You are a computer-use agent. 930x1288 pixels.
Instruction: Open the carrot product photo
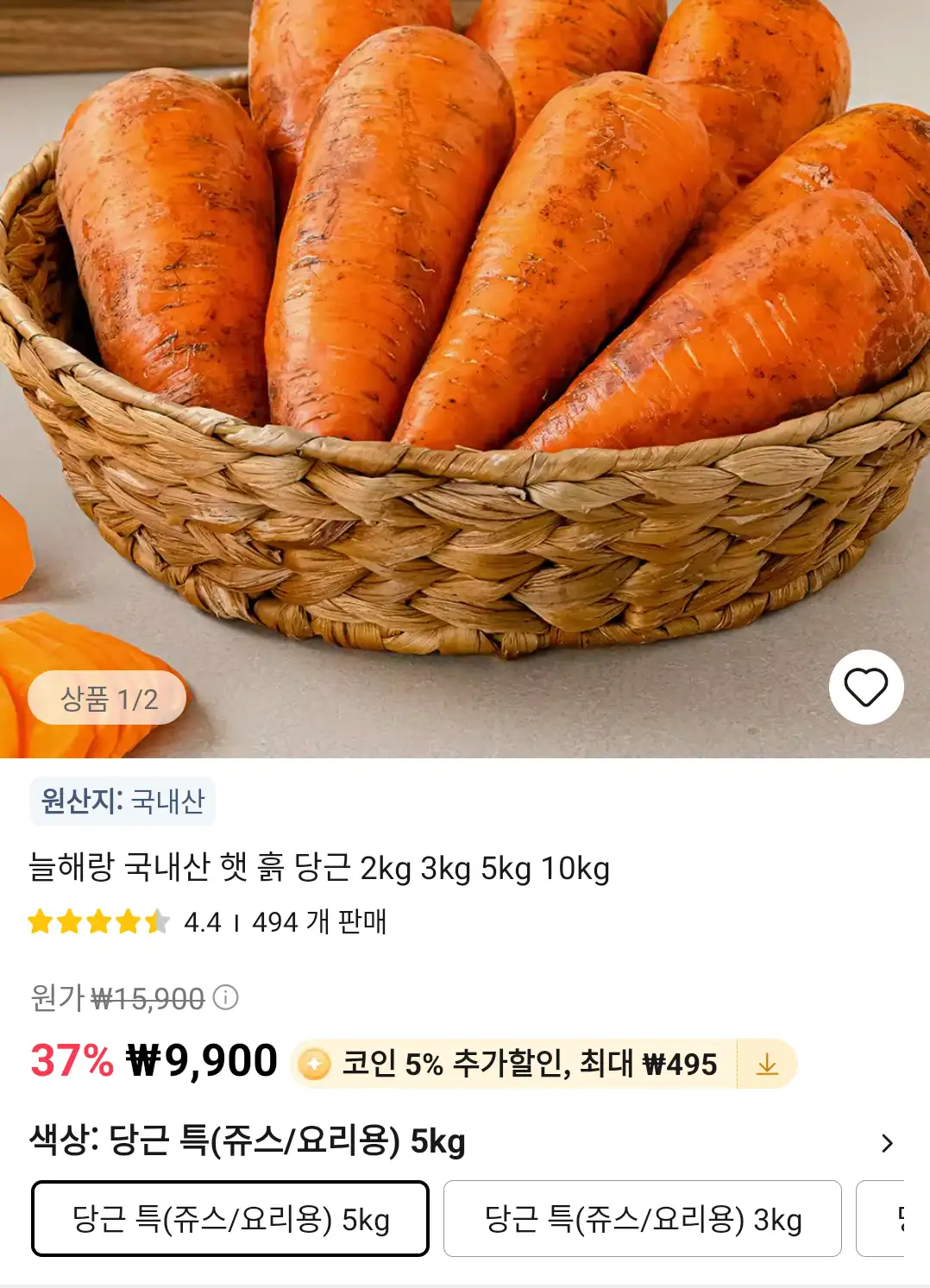pyautogui.click(x=466, y=345)
